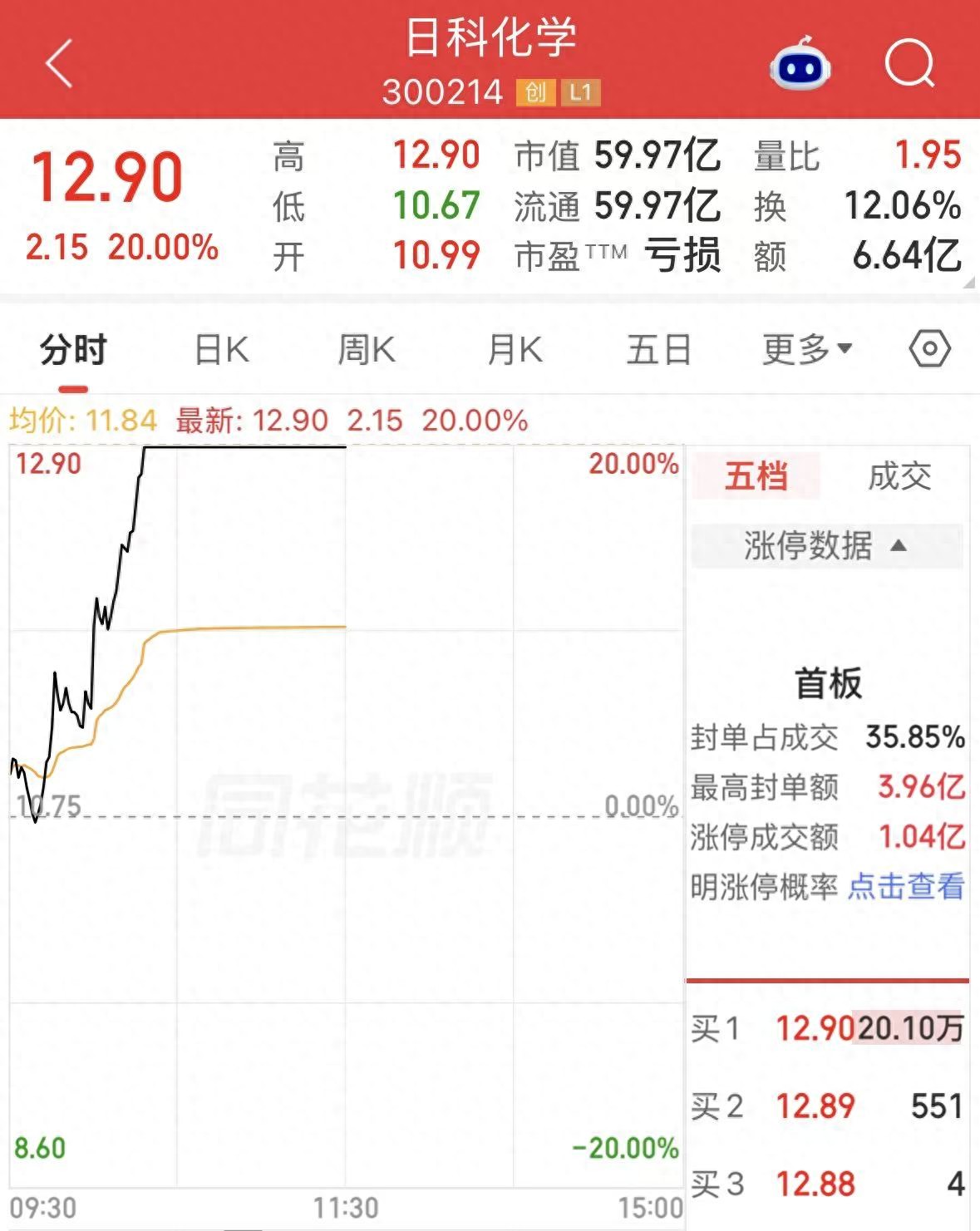Switch to the 五日 chart tab
This screenshot has height=1231, width=980.
pyautogui.click(x=659, y=350)
